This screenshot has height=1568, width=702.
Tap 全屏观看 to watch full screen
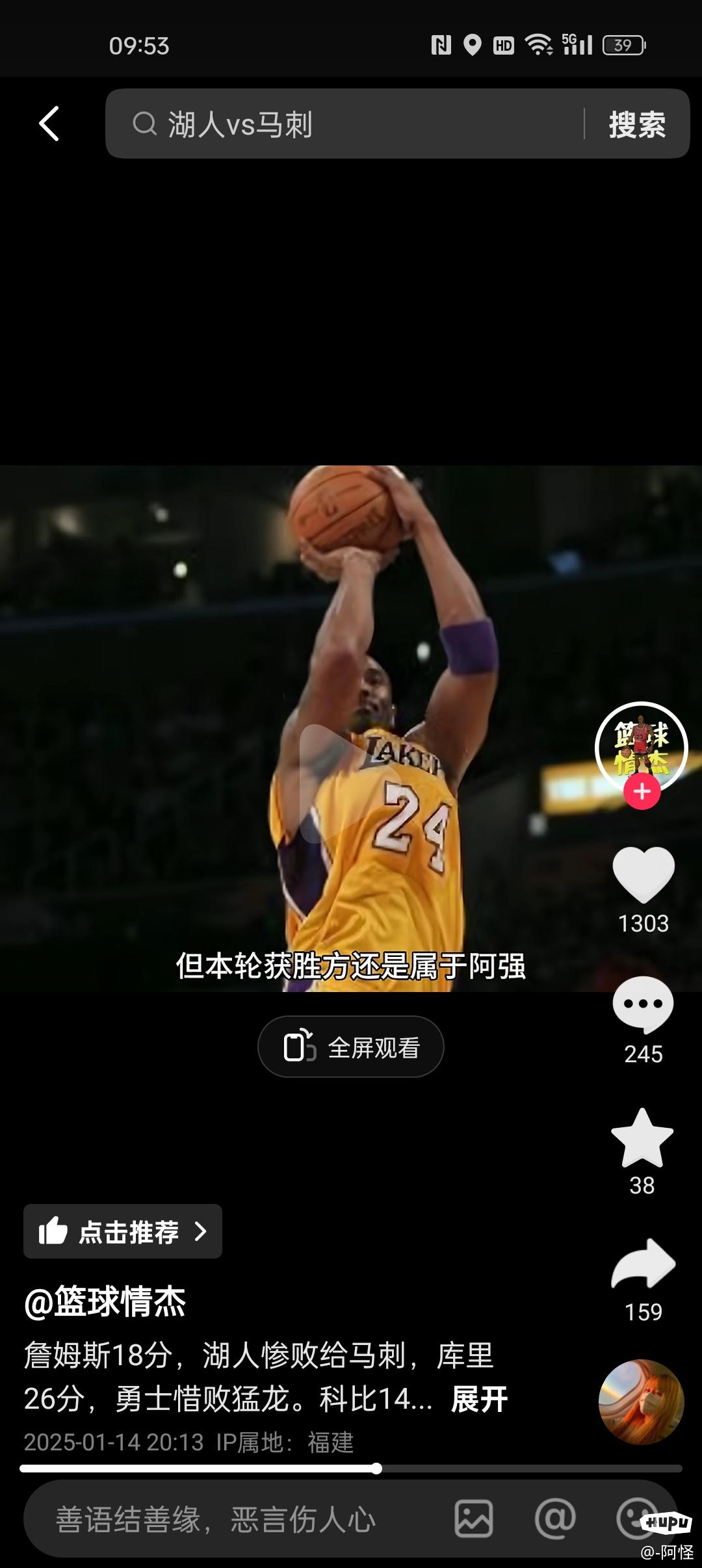coord(351,1047)
